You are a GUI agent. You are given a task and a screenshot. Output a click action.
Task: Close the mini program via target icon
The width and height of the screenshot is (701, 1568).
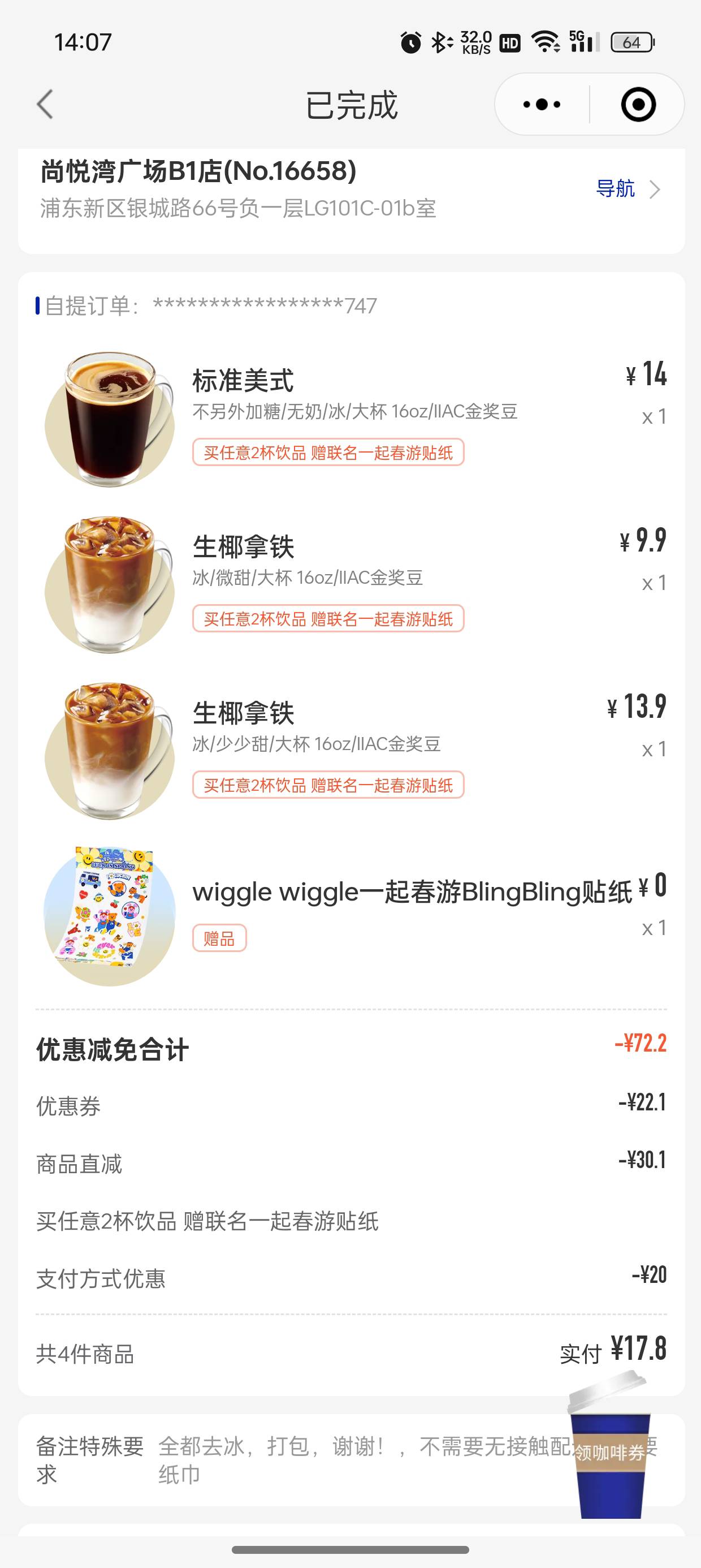(x=638, y=104)
